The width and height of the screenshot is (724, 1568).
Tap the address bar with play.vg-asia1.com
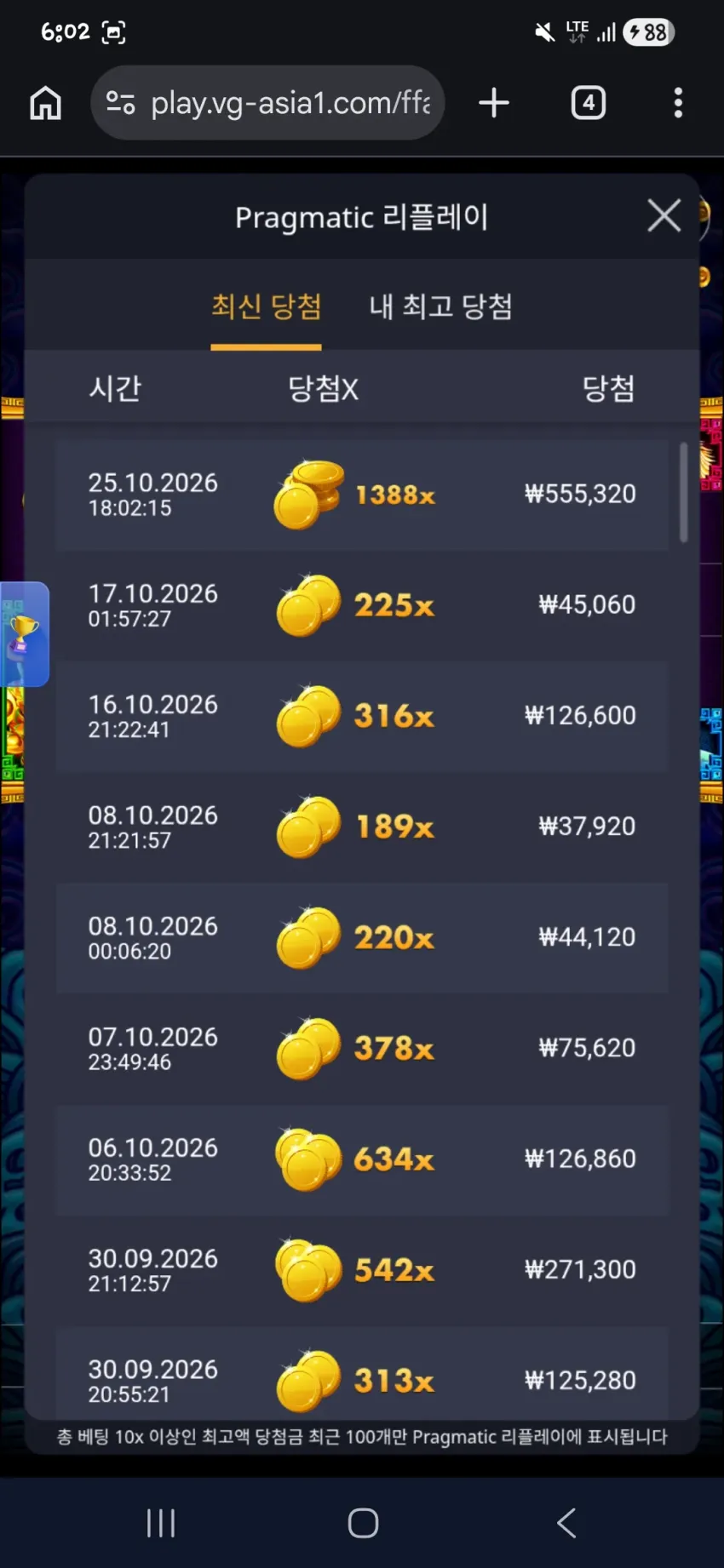[267, 103]
